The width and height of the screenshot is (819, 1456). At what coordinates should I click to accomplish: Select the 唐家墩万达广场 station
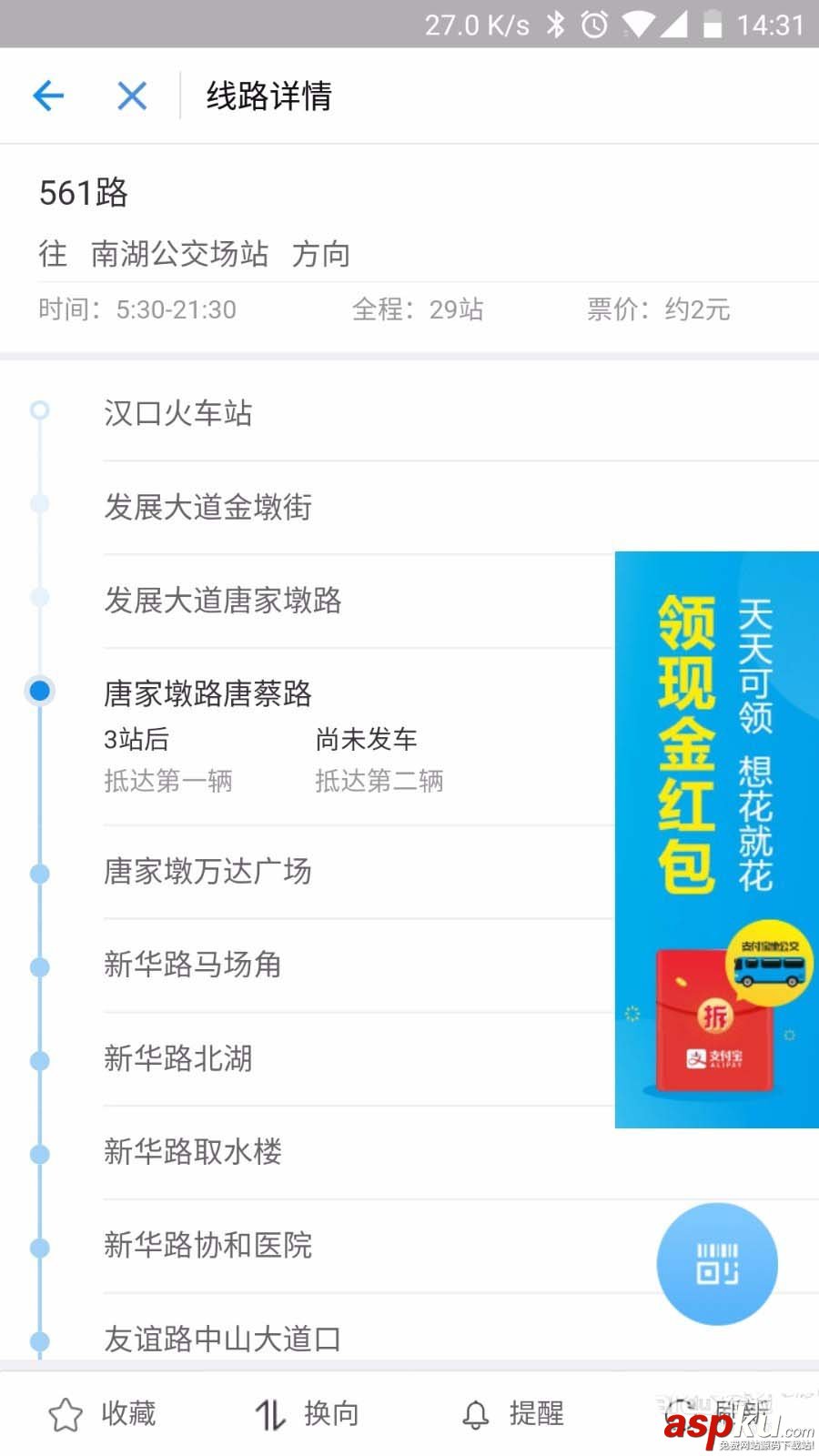coord(208,872)
